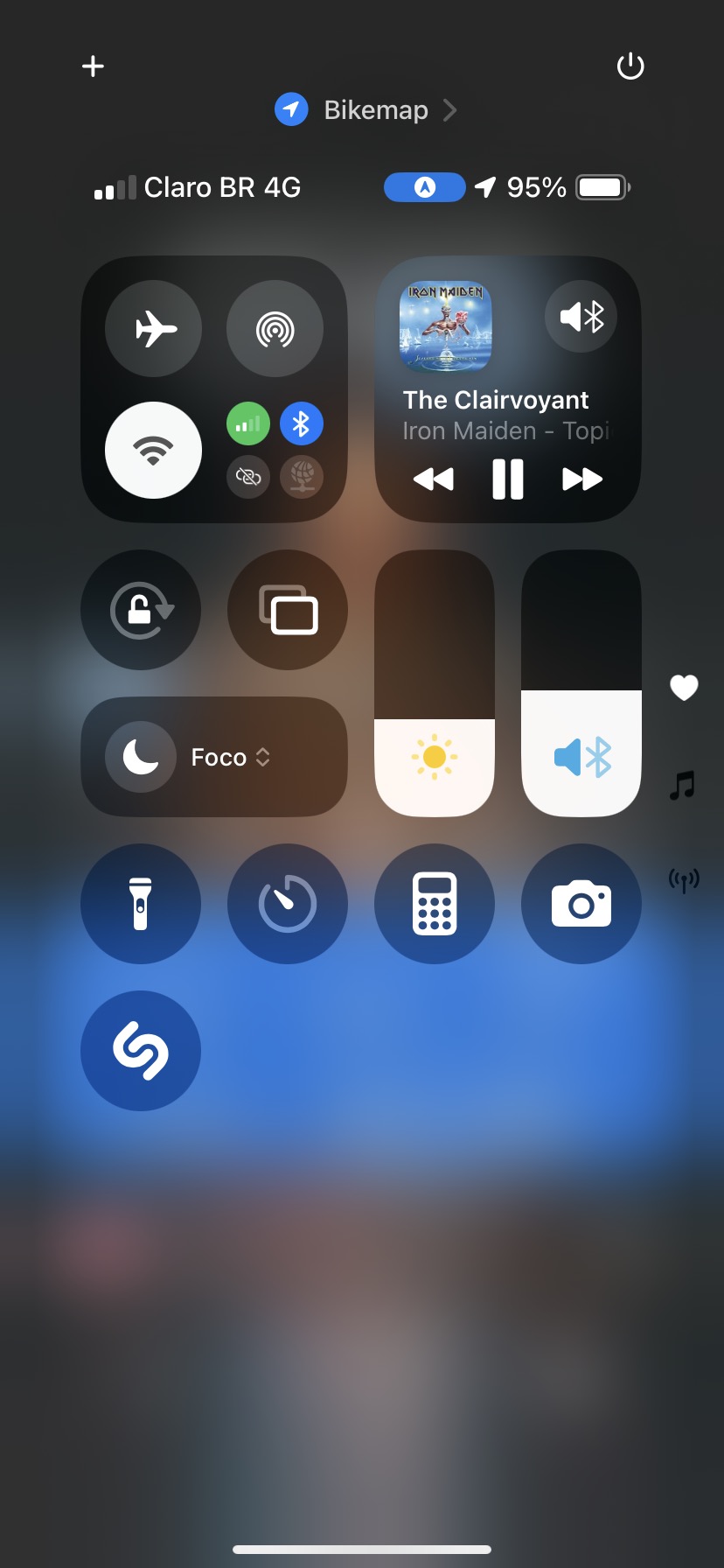Open the camera
Image resolution: width=724 pixels, height=1568 pixels.
[581, 904]
